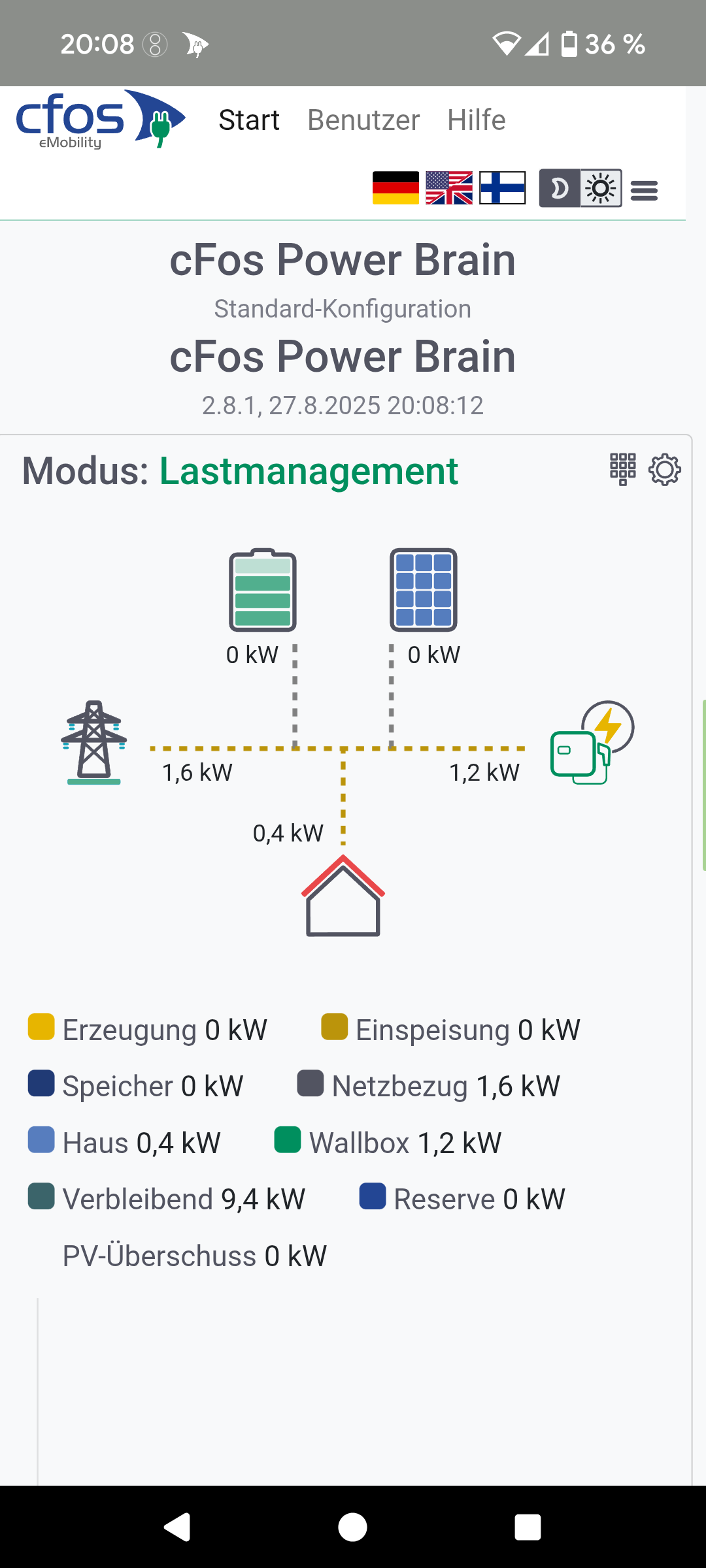Go to the Benutzer page

363,120
